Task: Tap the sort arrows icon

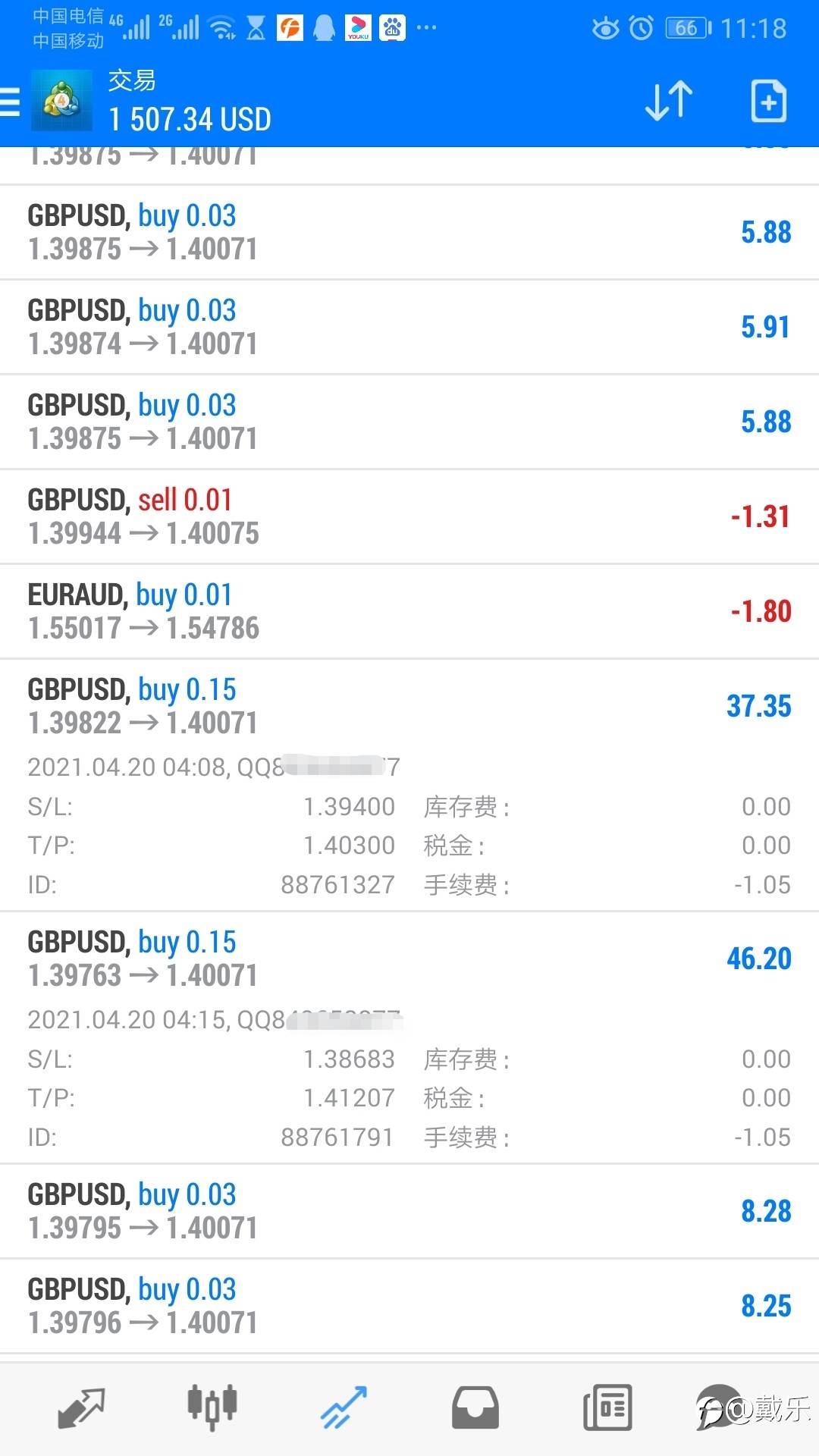Action: pyautogui.click(x=669, y=100)
